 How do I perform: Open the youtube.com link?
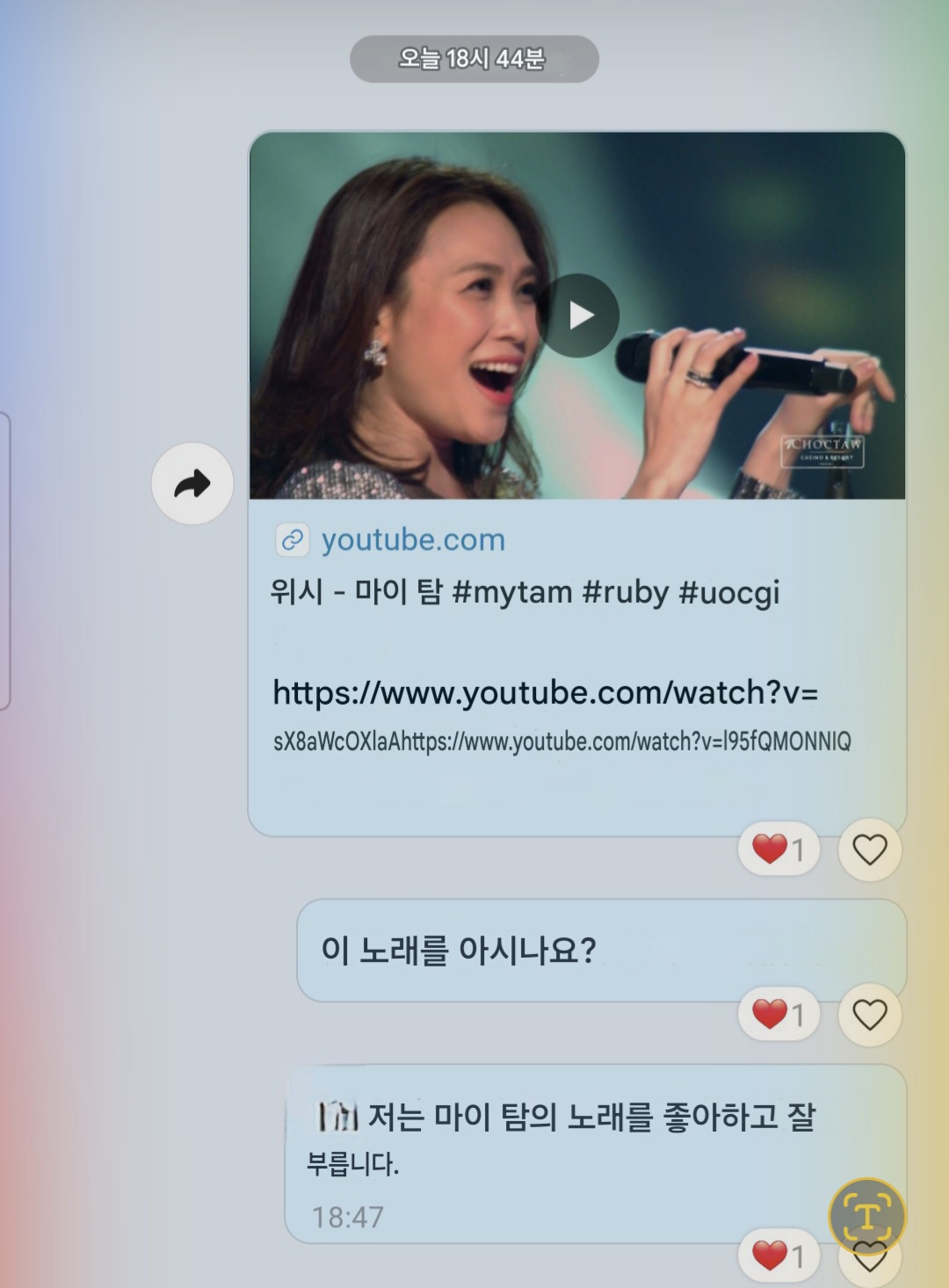412,539
